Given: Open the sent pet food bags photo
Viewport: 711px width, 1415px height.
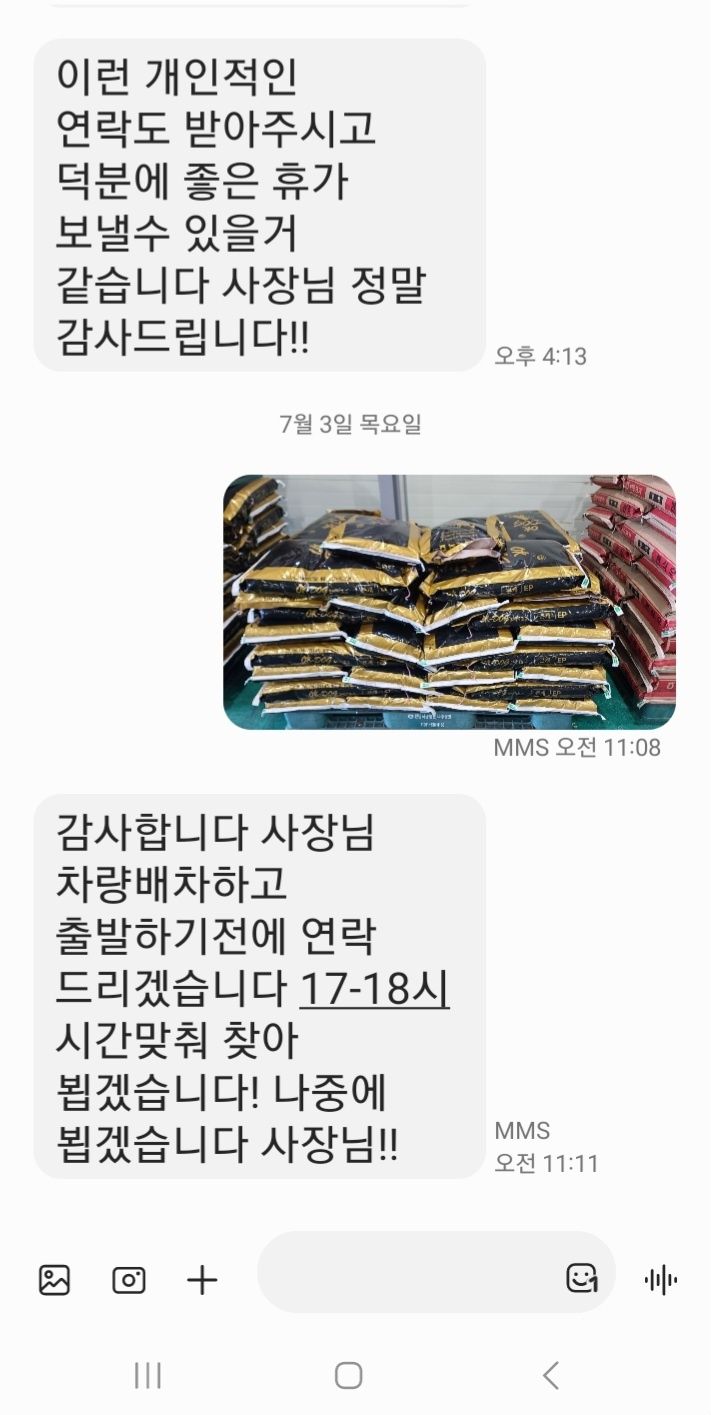Looking at the screenshot, I should tap(449, 601).
